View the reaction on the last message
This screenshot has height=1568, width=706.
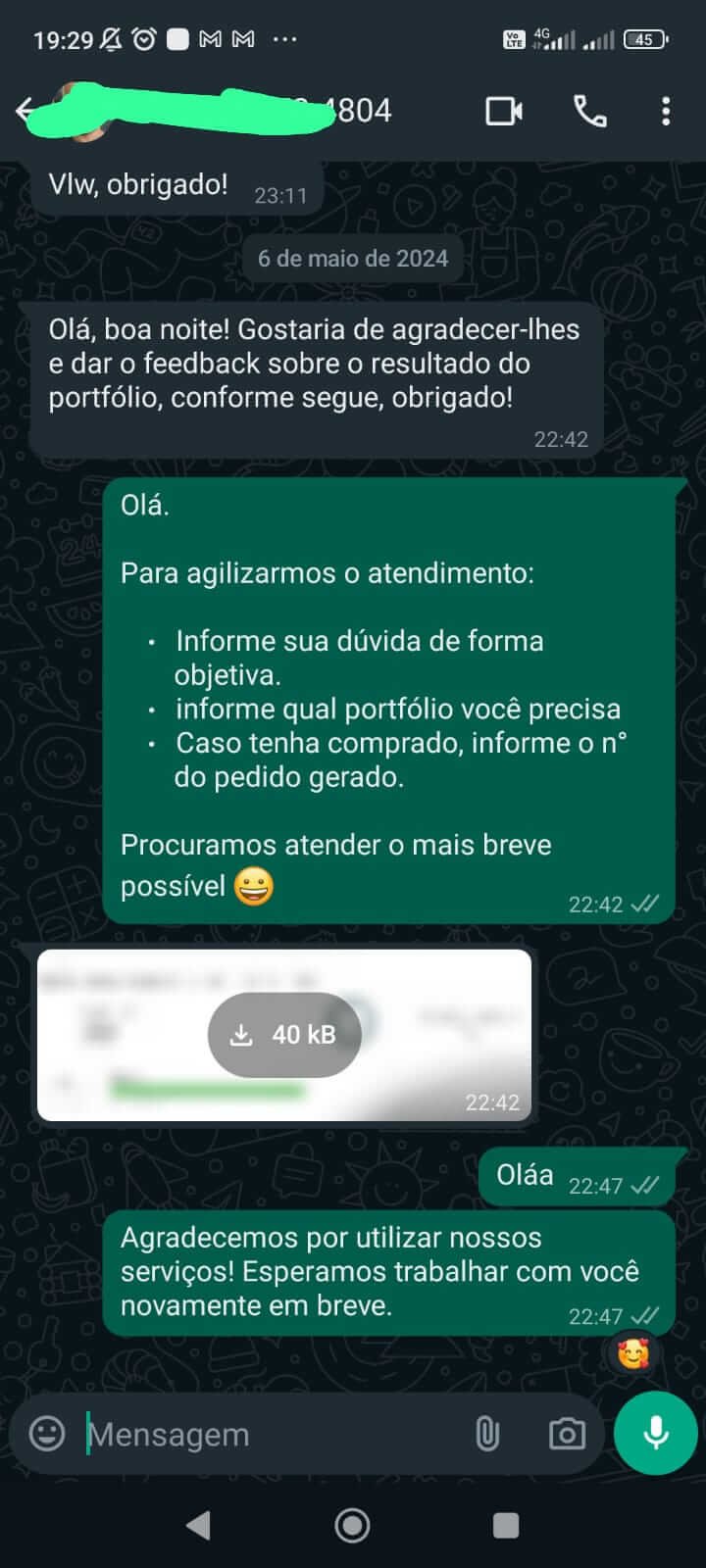pos(633,1354)
